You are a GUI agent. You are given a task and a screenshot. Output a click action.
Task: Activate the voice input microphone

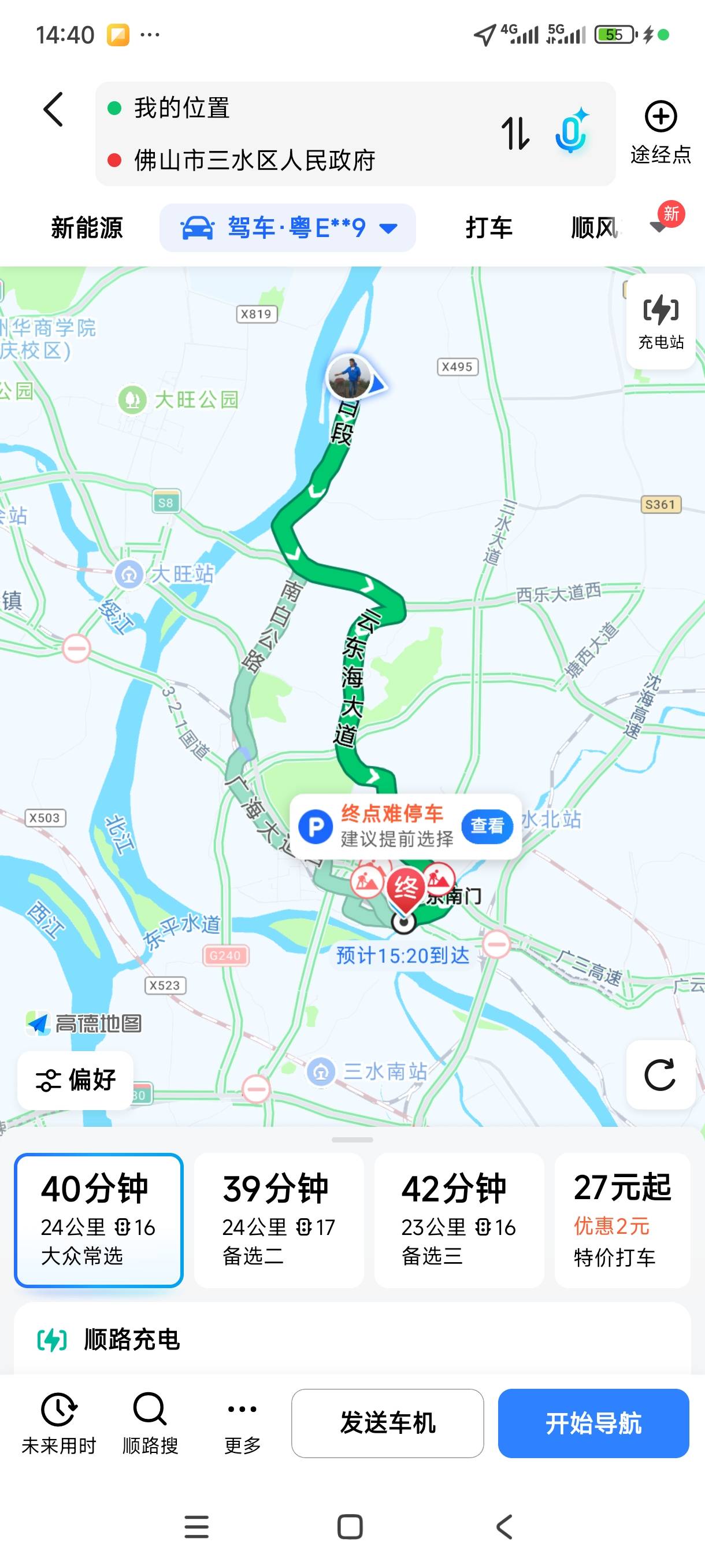tap(571, 132)
